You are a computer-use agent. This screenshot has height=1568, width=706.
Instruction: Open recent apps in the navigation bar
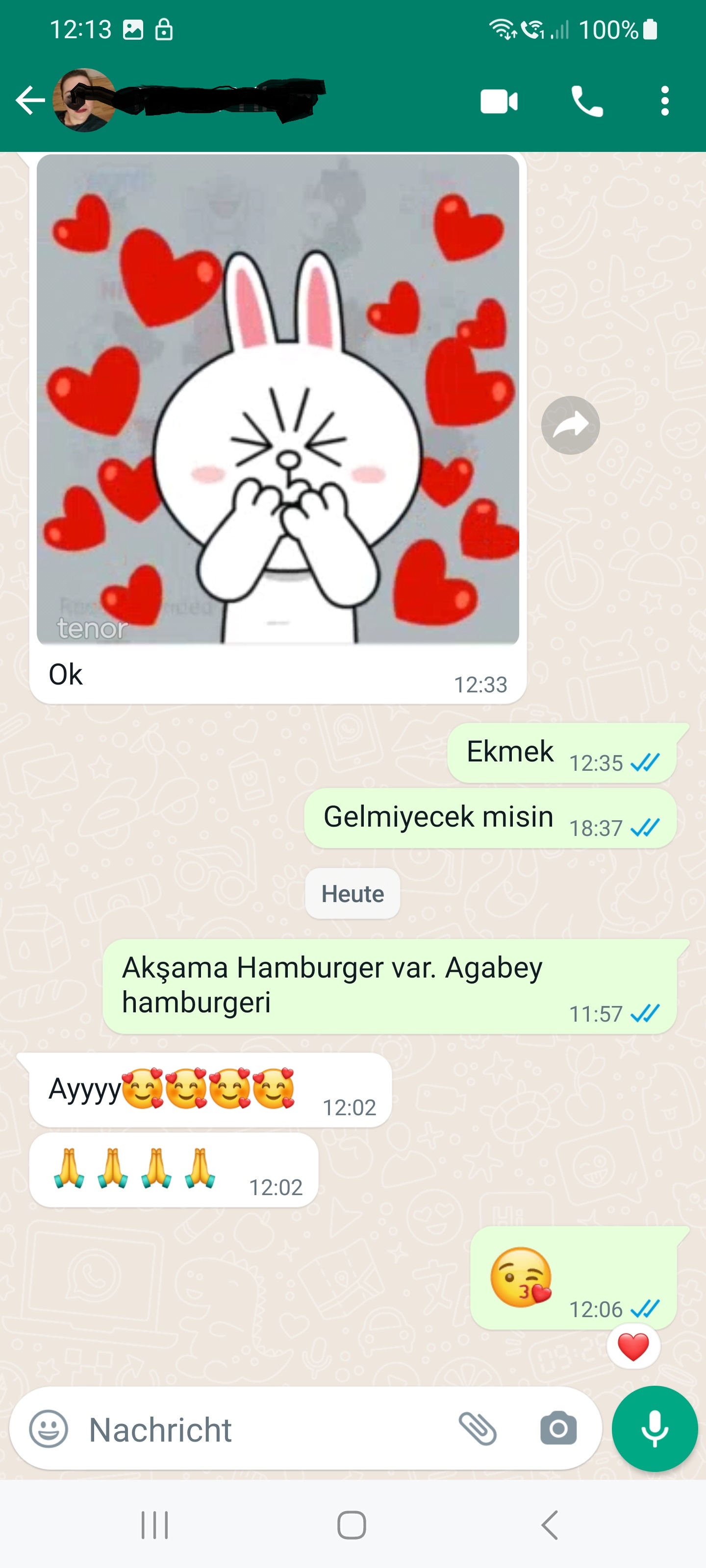[154, 1525]
